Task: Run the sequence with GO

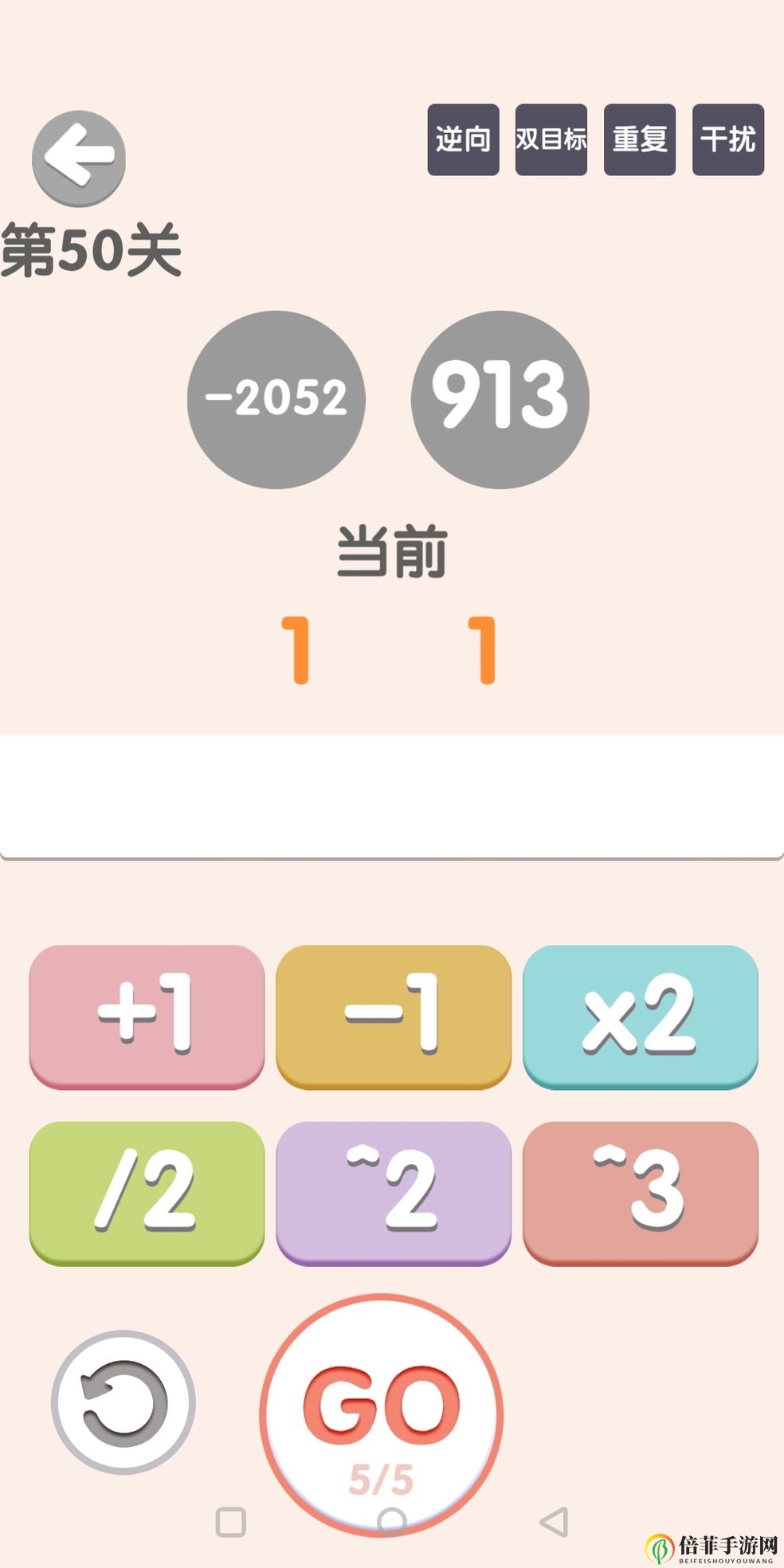Action: click(381, 1406)
